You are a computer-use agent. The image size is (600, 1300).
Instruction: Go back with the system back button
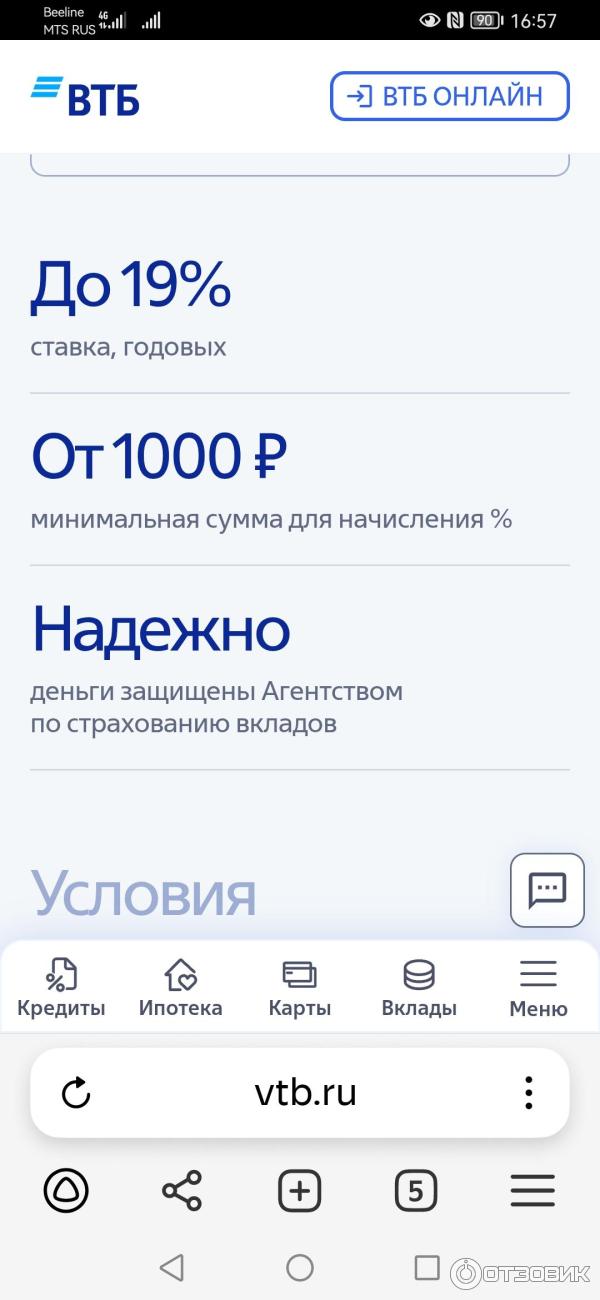click(x=172, y=1268)
